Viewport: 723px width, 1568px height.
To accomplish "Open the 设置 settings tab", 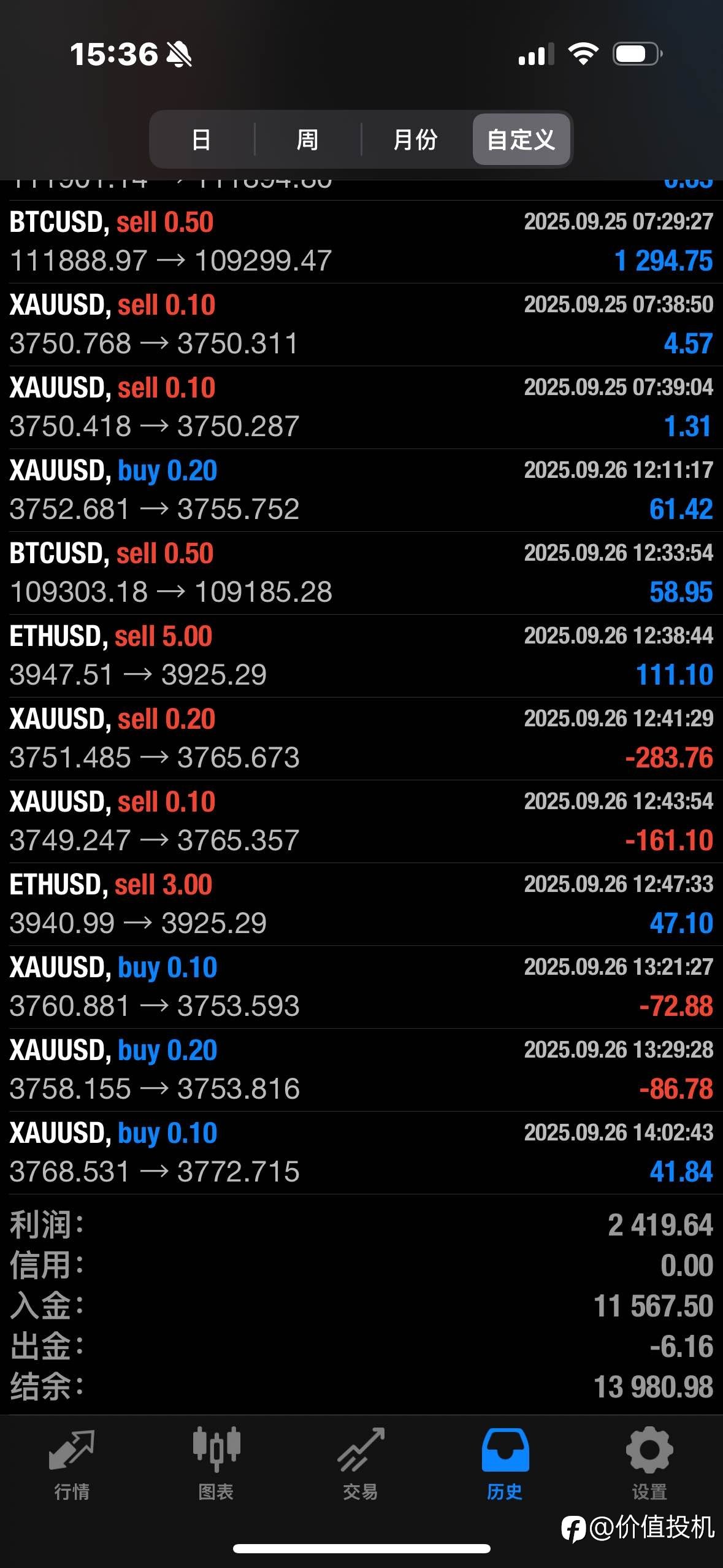I will (649, 1464).
